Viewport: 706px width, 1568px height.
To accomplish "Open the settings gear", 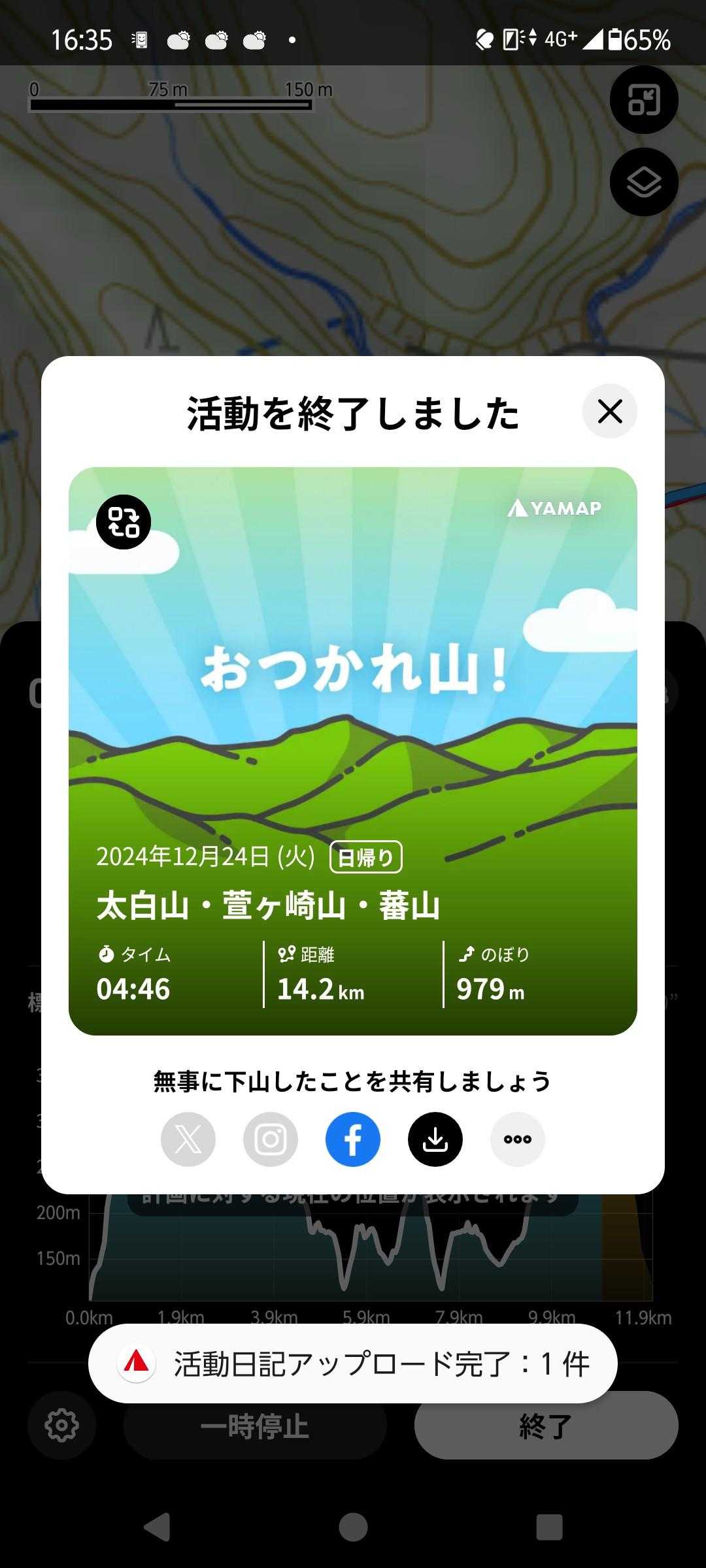I will (62, 1425).
